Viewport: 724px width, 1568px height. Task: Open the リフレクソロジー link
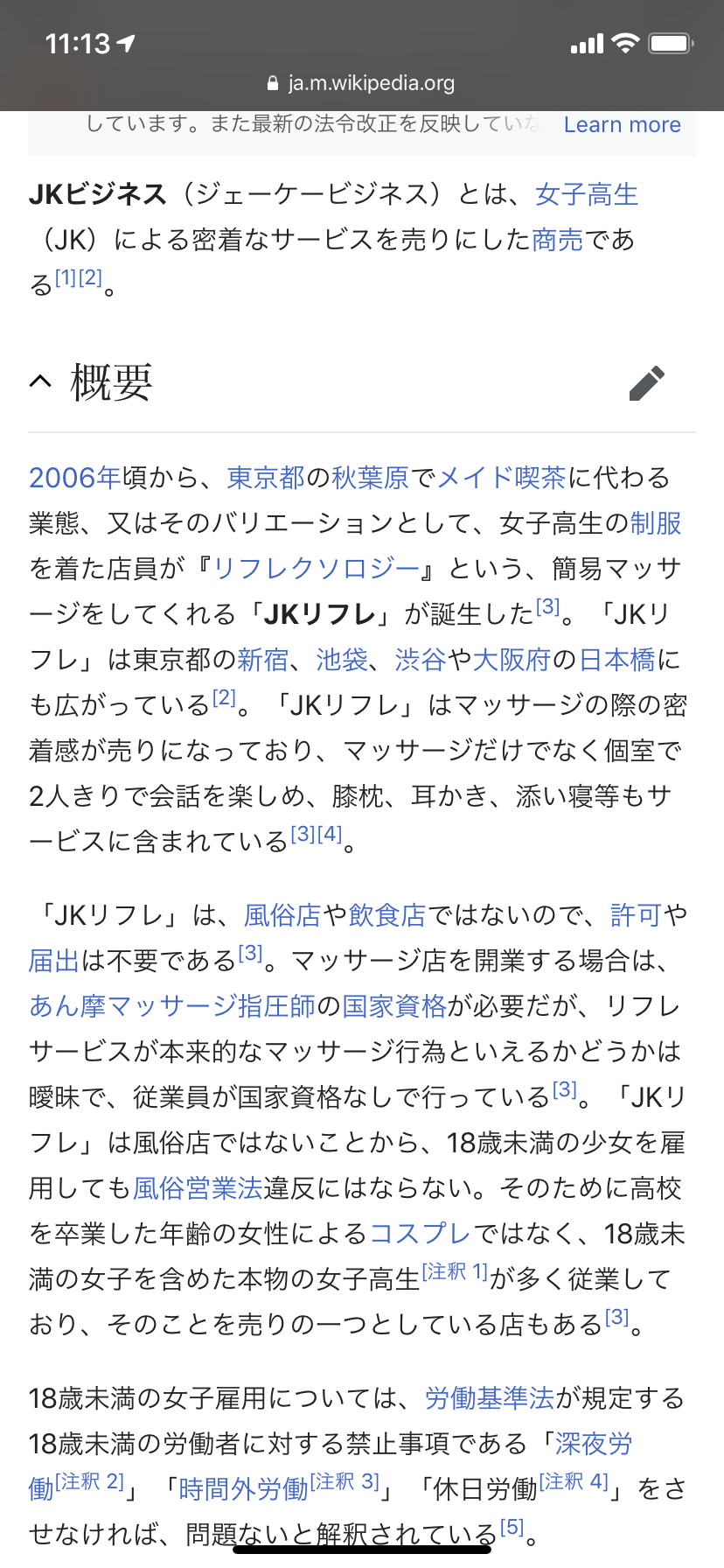[317, 569]
